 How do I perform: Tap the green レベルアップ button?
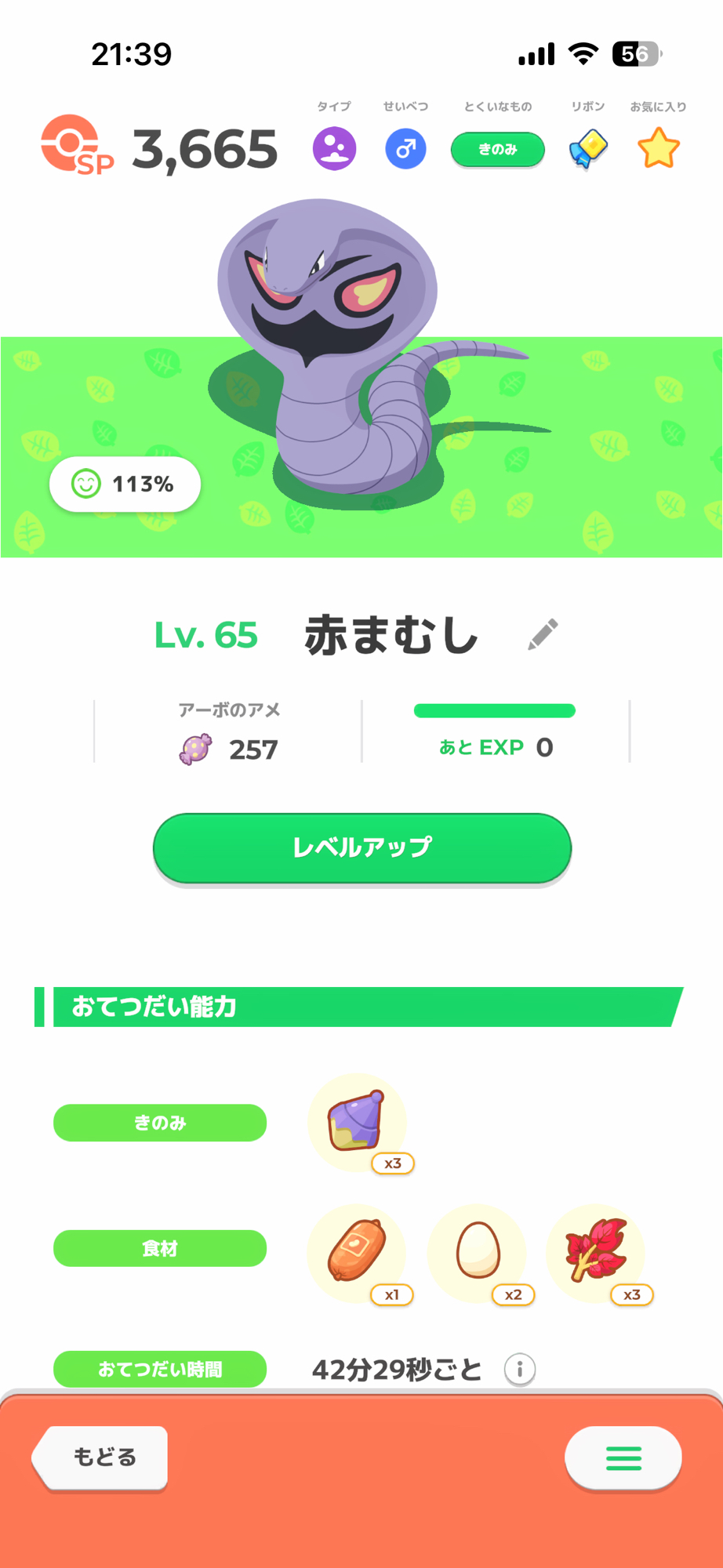361,848
